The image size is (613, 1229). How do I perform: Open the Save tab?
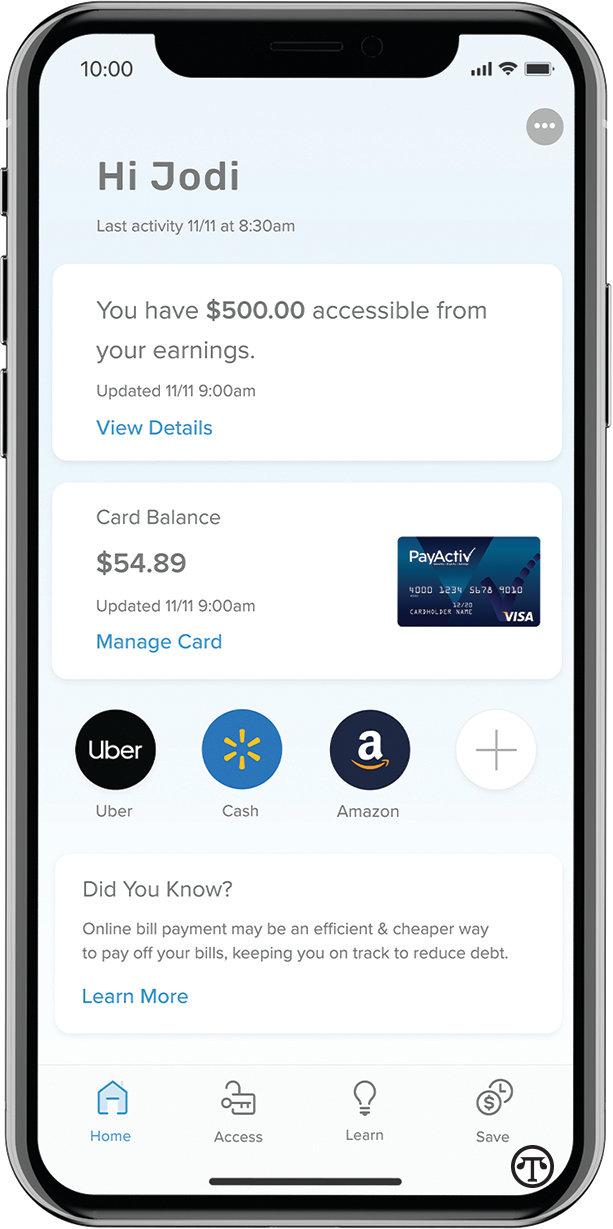point(492,1112)
